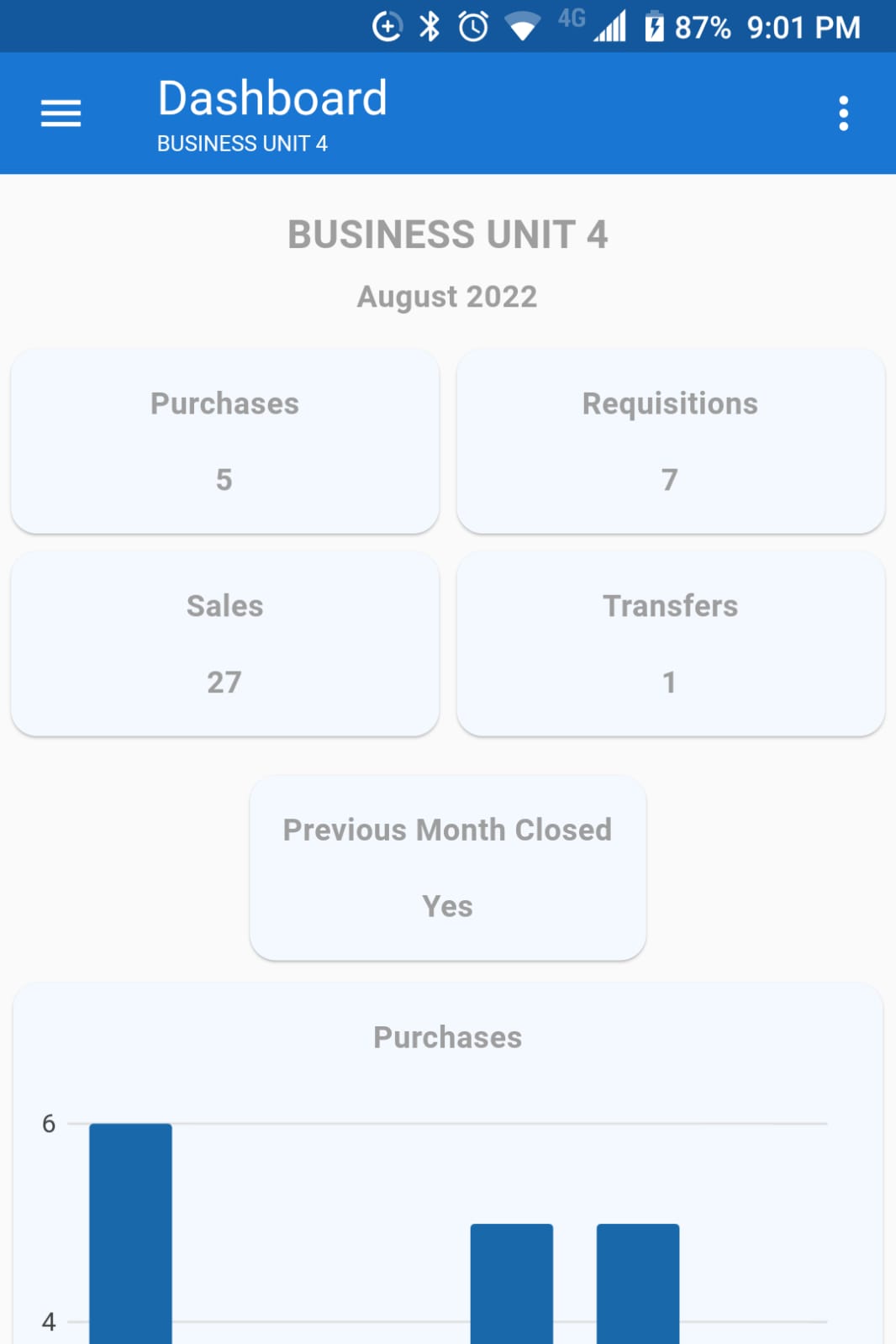Tap the Dashboard title text
Screen dimensions: 896x1344
pos(272,96)
